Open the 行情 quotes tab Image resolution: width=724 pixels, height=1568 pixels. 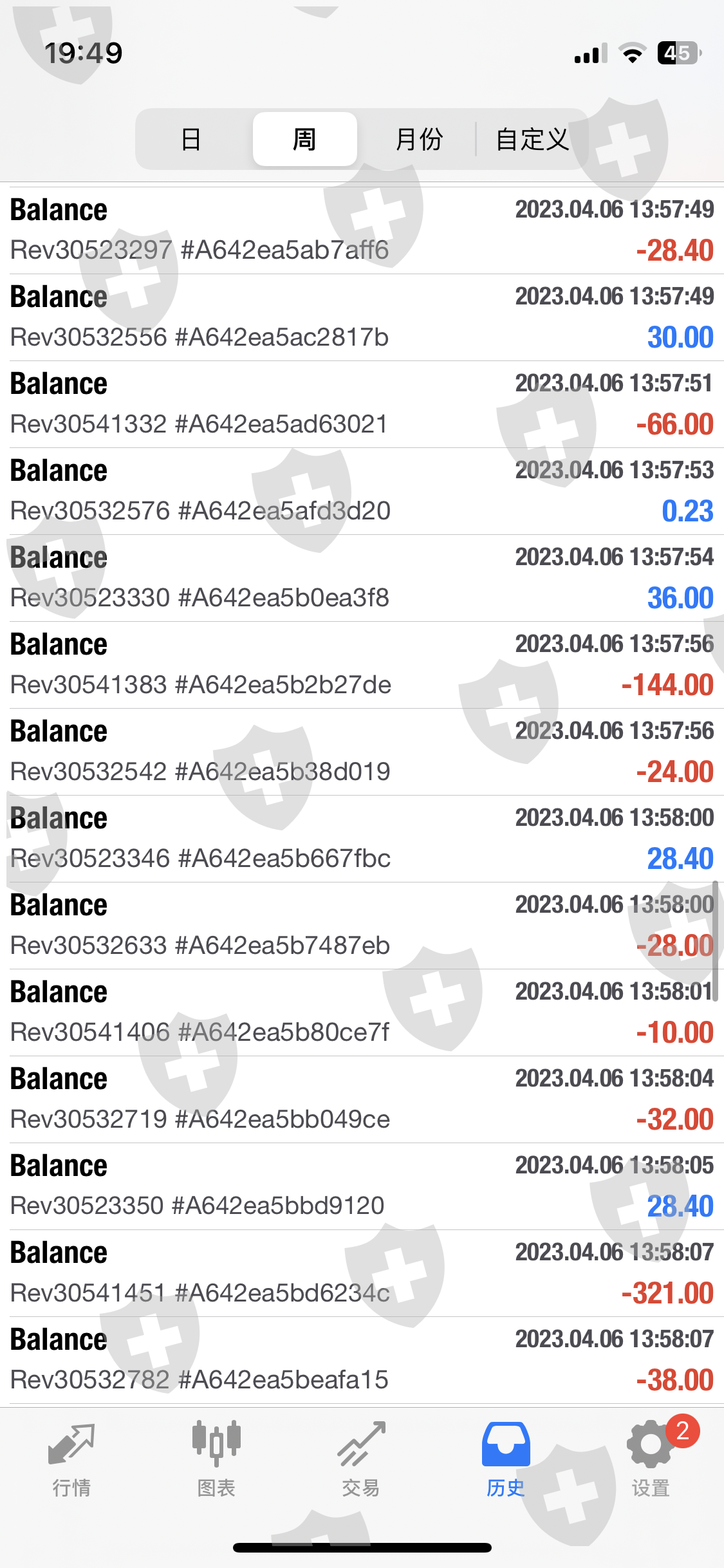(x=71, y=1460)
